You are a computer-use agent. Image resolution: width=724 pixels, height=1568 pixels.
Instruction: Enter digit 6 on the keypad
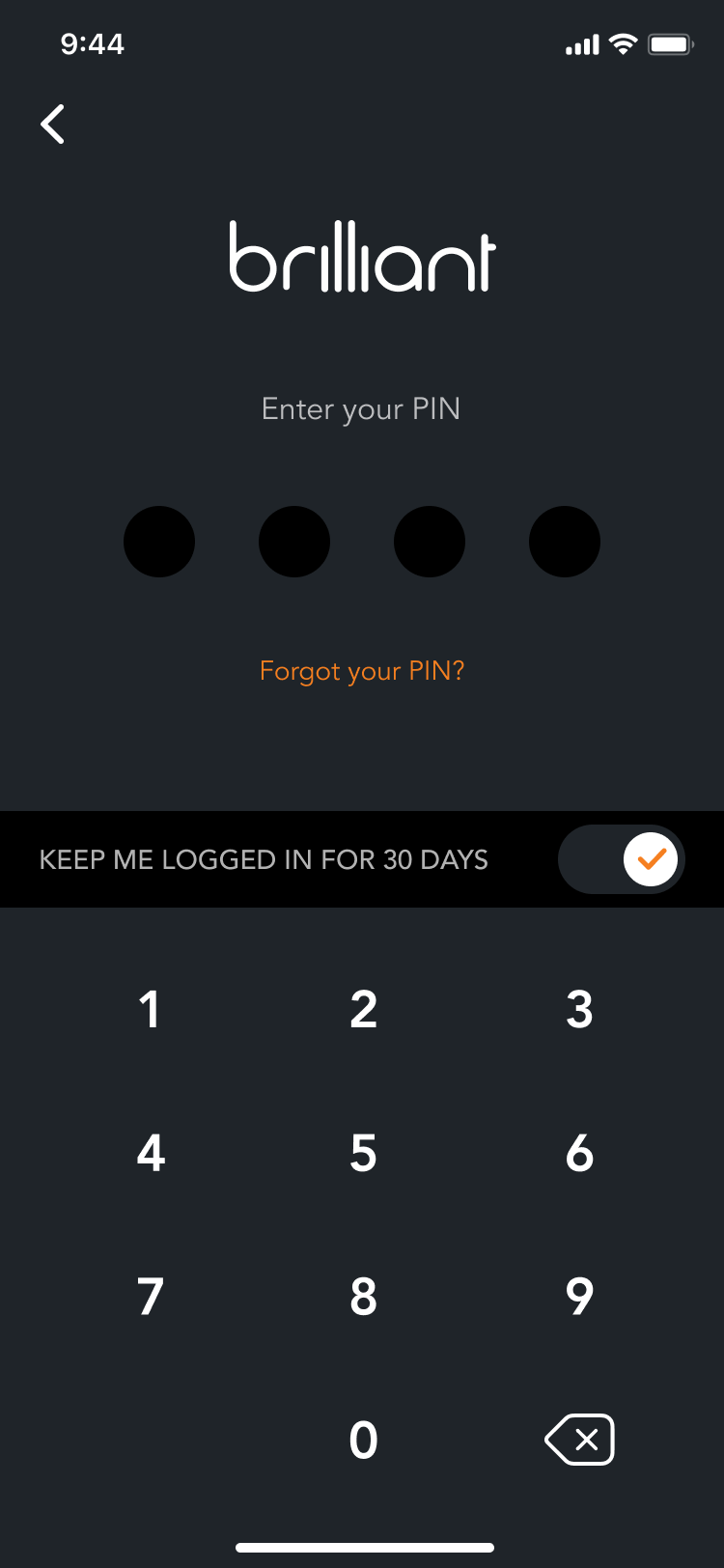pos(579,1153)
